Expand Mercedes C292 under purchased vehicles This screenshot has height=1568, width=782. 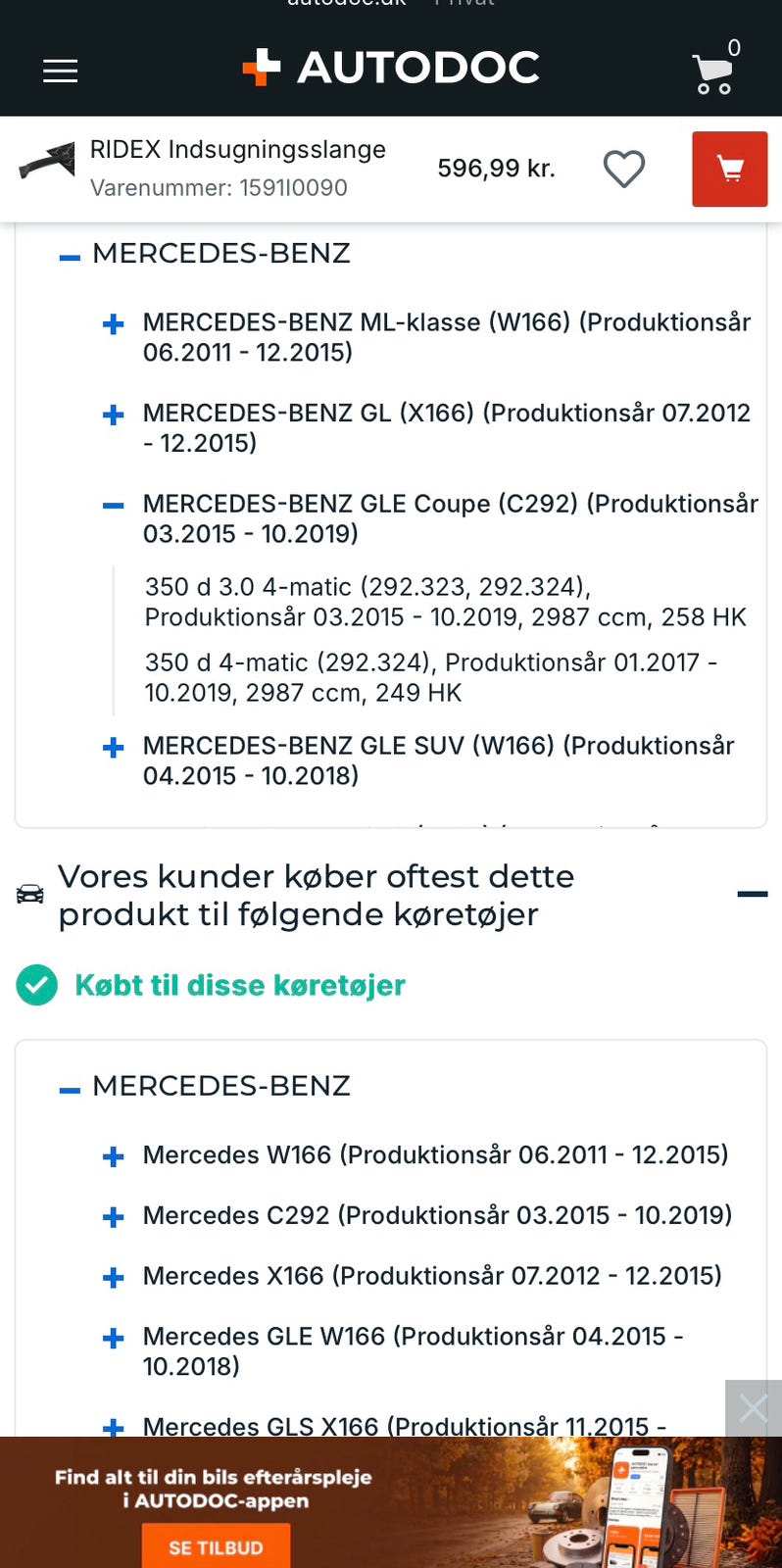point(114,1217)
